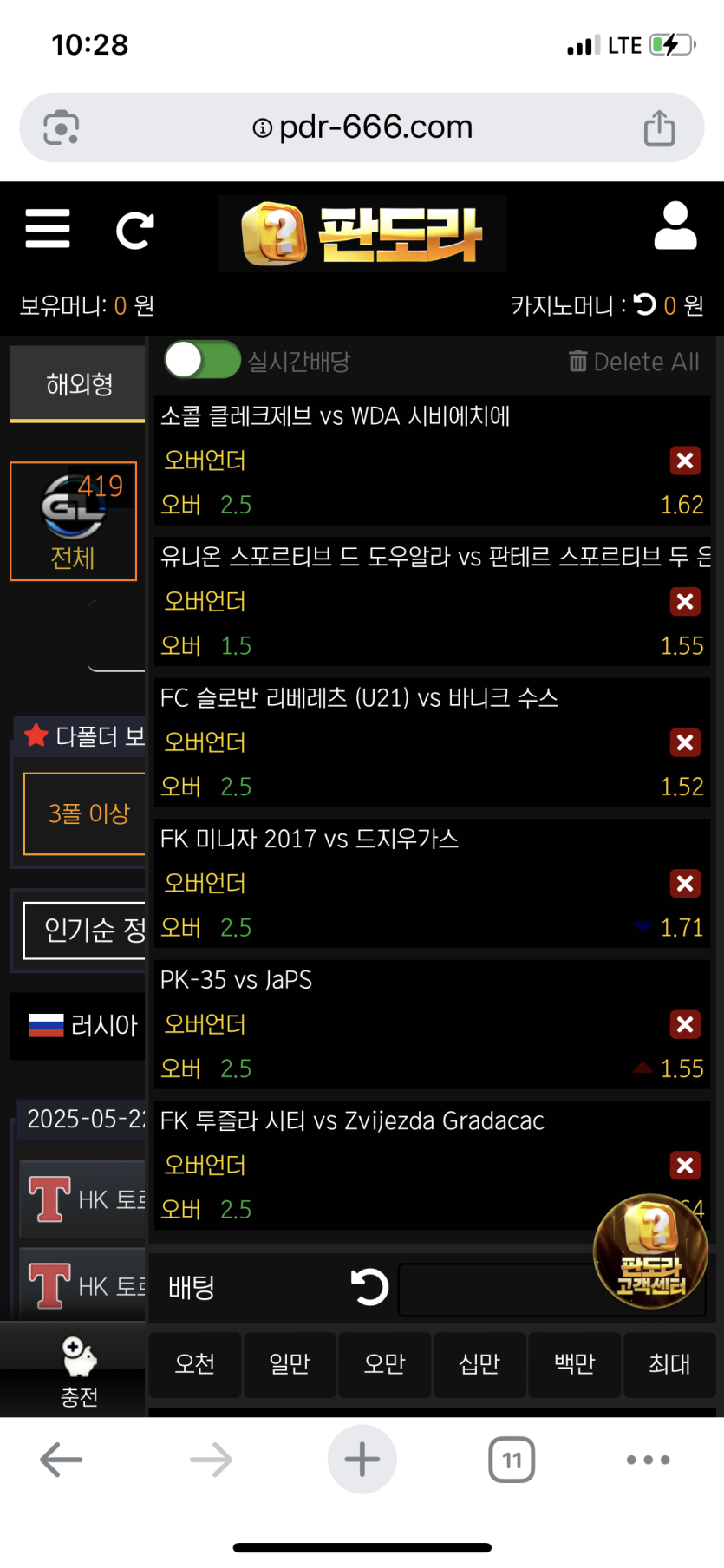Remove the FC 슬로반 리베레츠 (U21) bet

click(685, 742)
